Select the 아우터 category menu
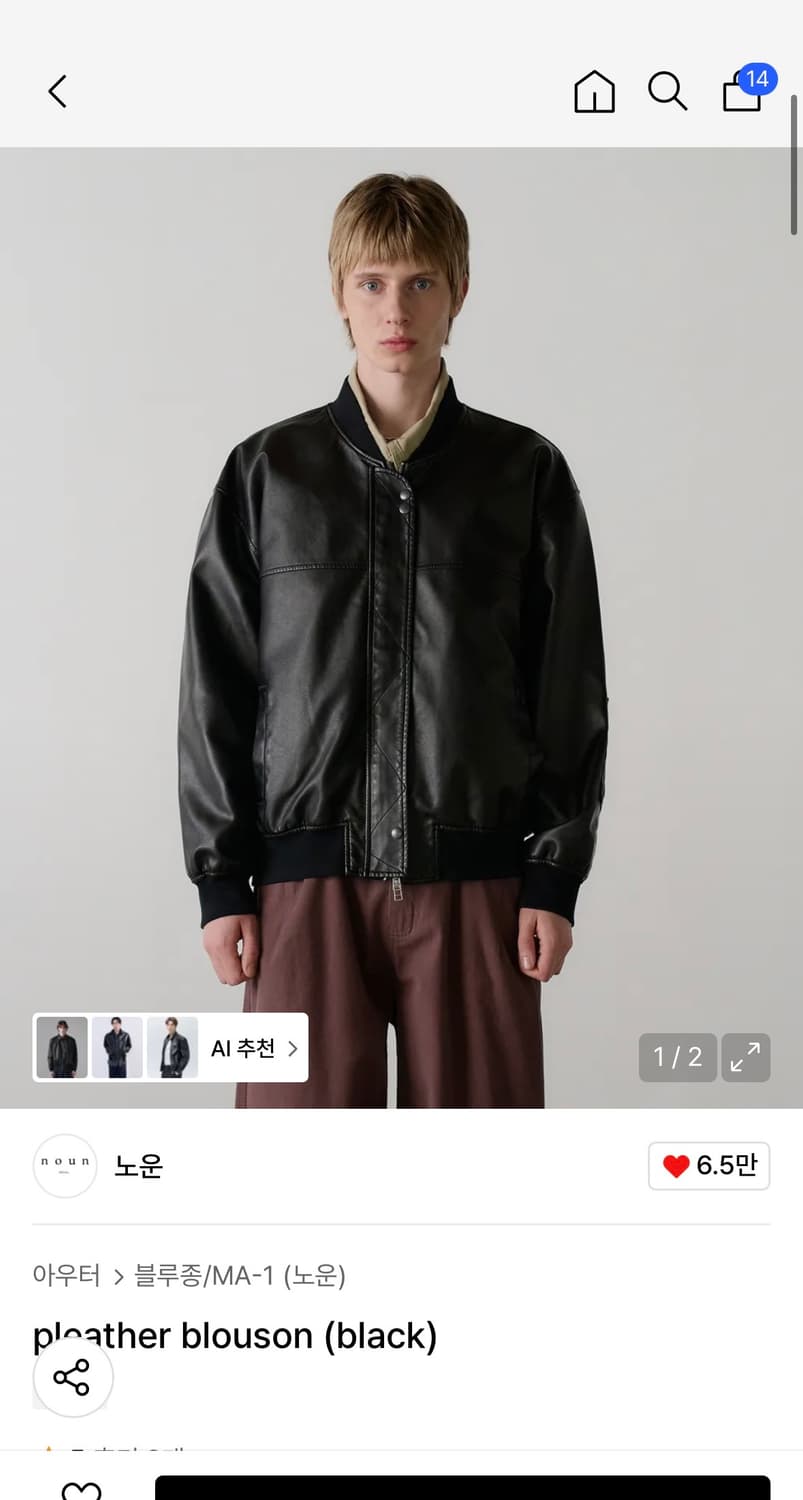This screenshot has height=1500, width=803. point(65,1276)
